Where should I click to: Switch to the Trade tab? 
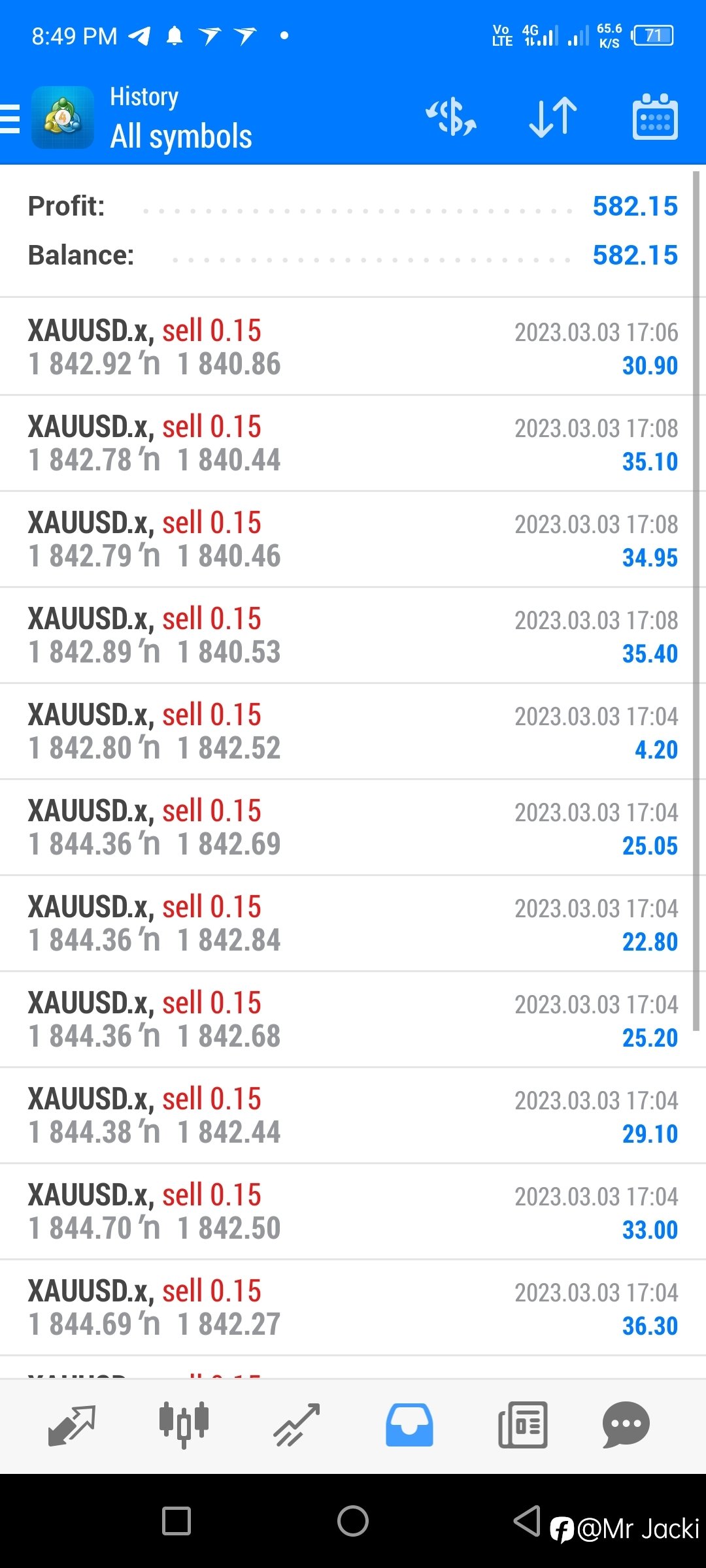(297, 1425)
